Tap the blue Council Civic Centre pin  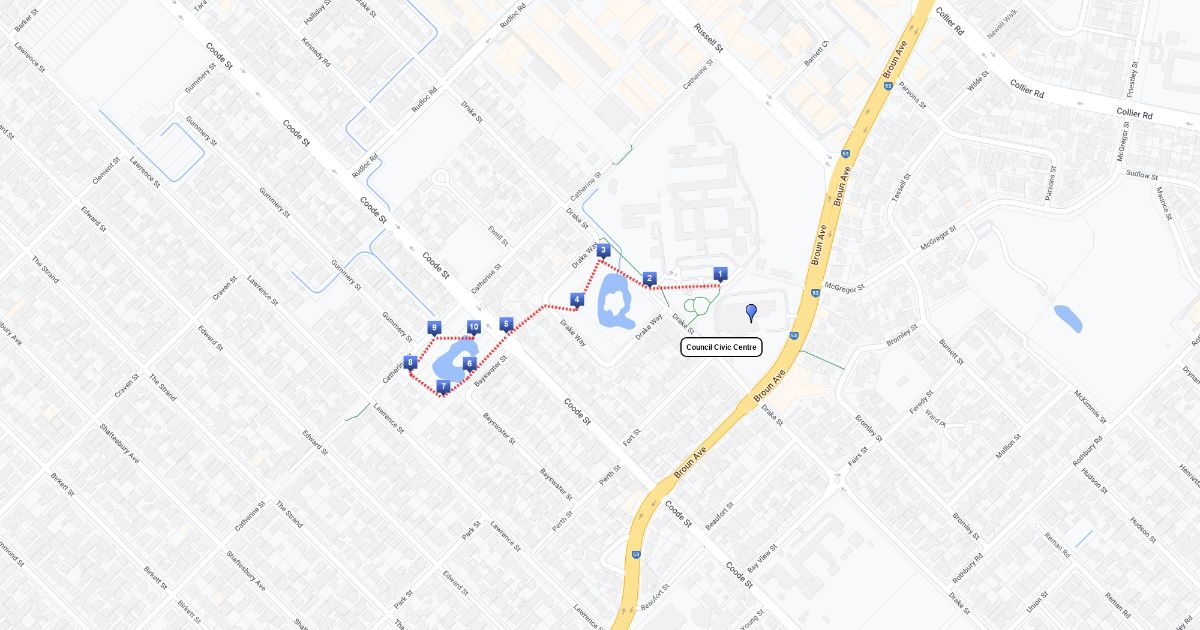tap(752, 312)
